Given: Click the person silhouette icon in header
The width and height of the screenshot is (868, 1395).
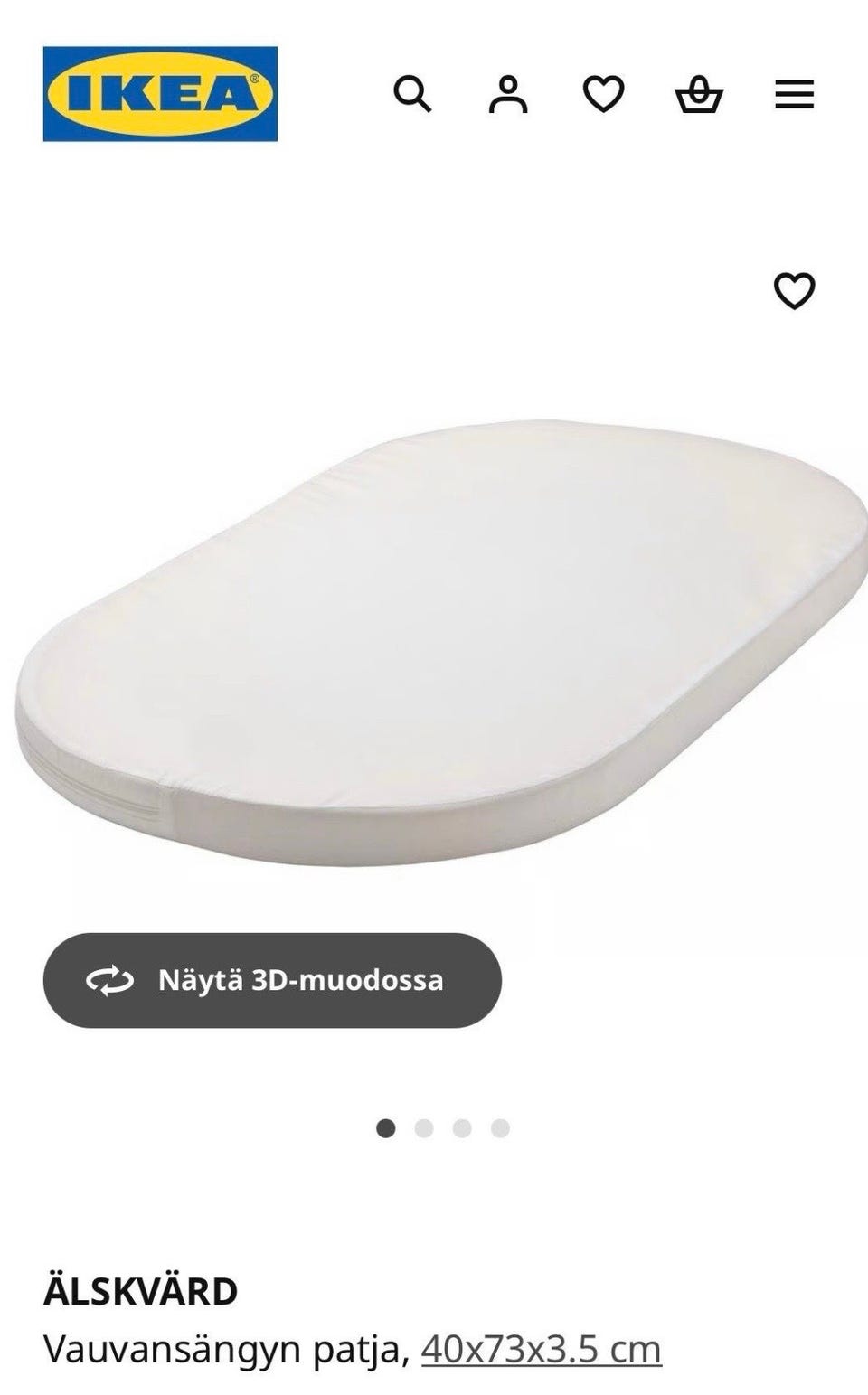Looking at the screenshot, I should (x=509, y=94).
